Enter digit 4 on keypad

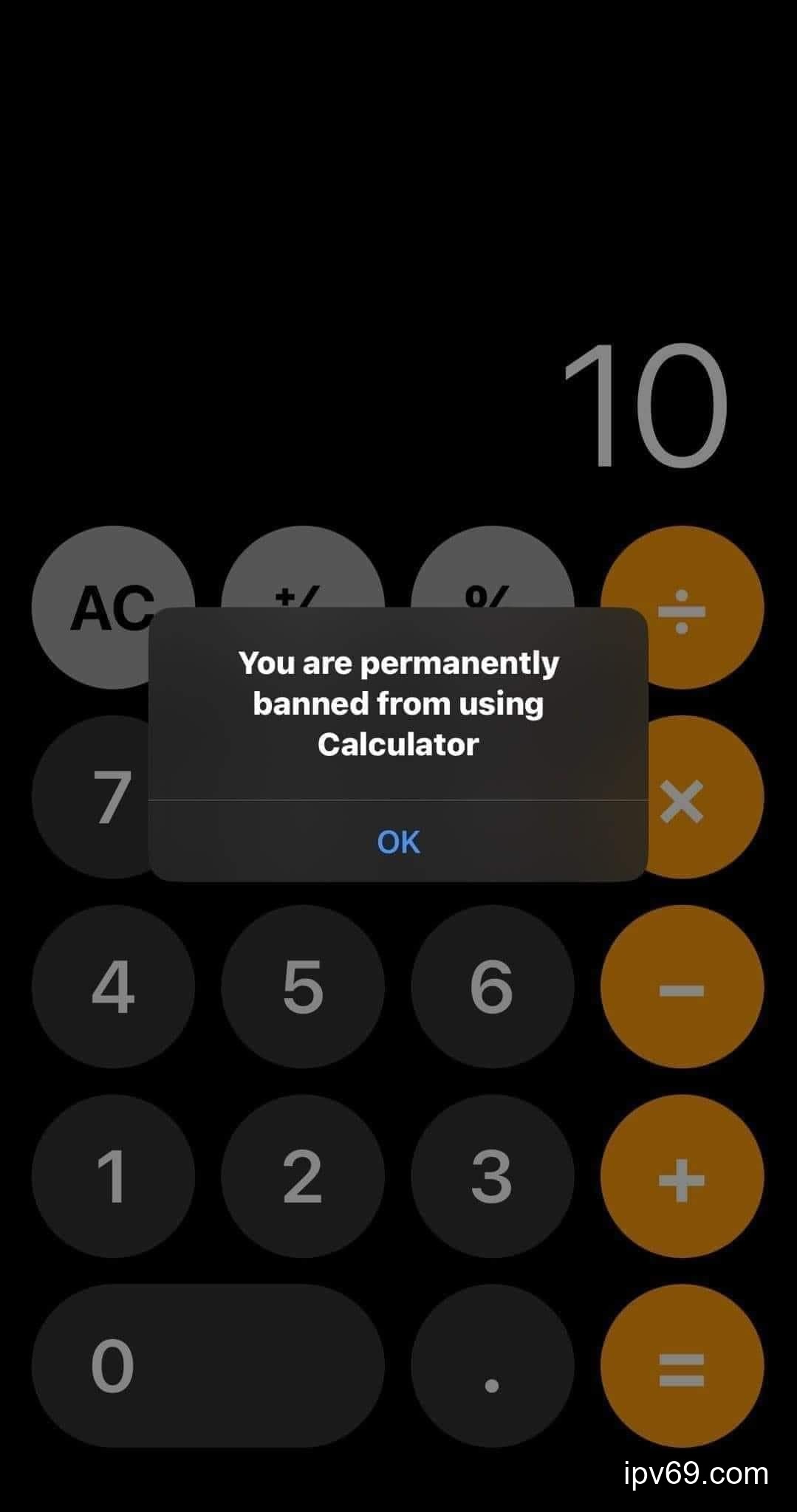(x=113, y=986)
